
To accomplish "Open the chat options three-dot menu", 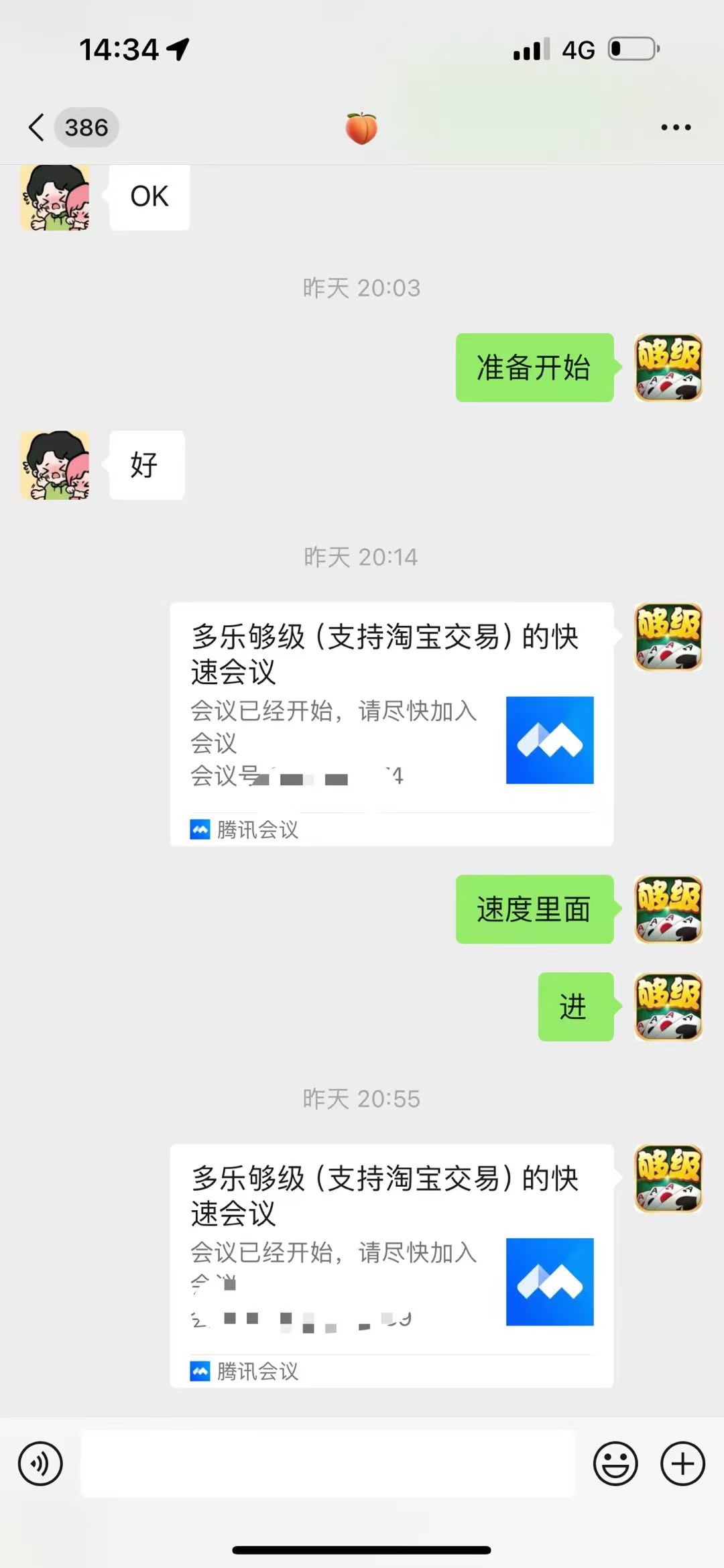I will 675,127.
